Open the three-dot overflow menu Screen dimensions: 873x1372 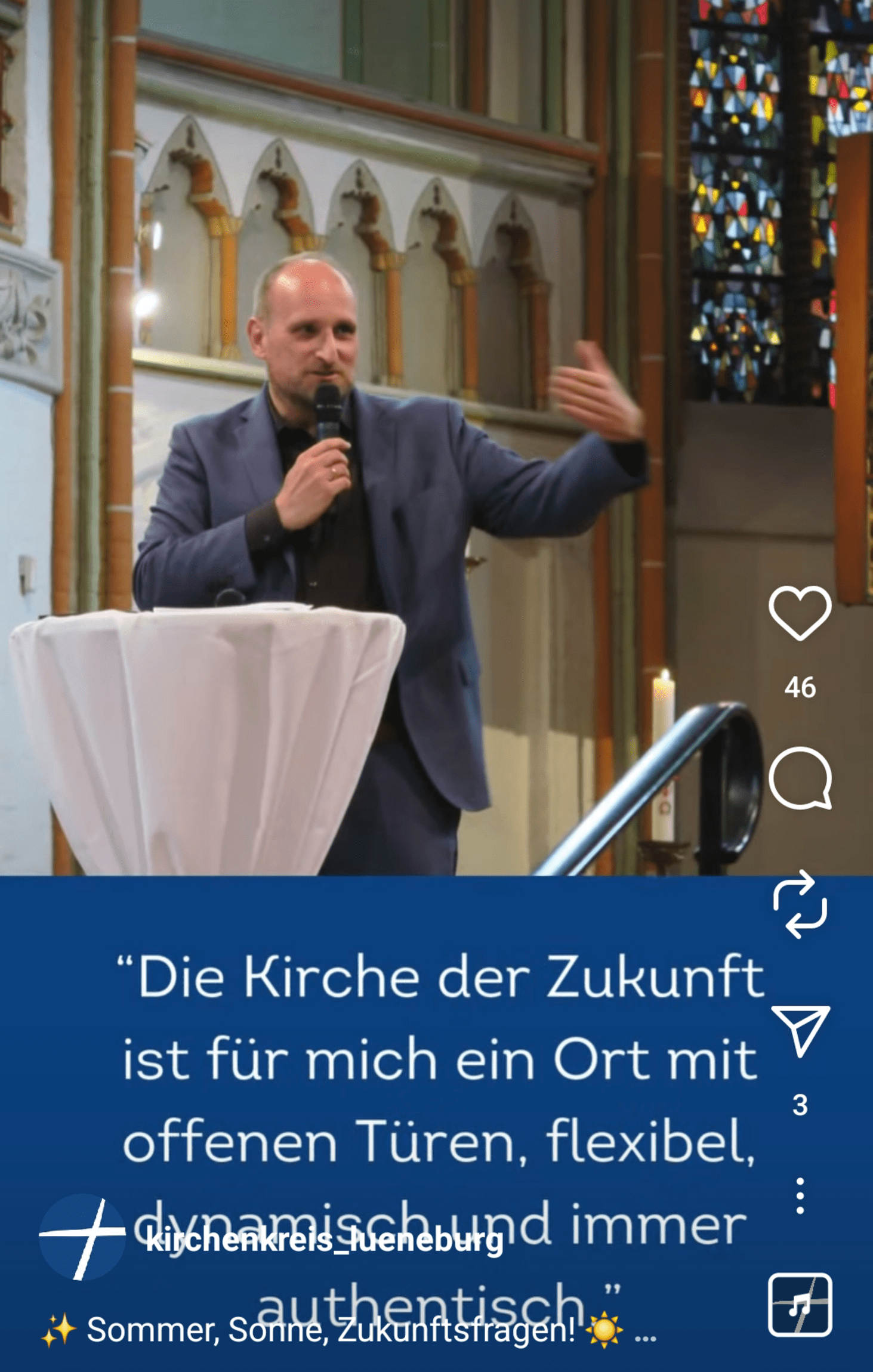pos(800,1195)
